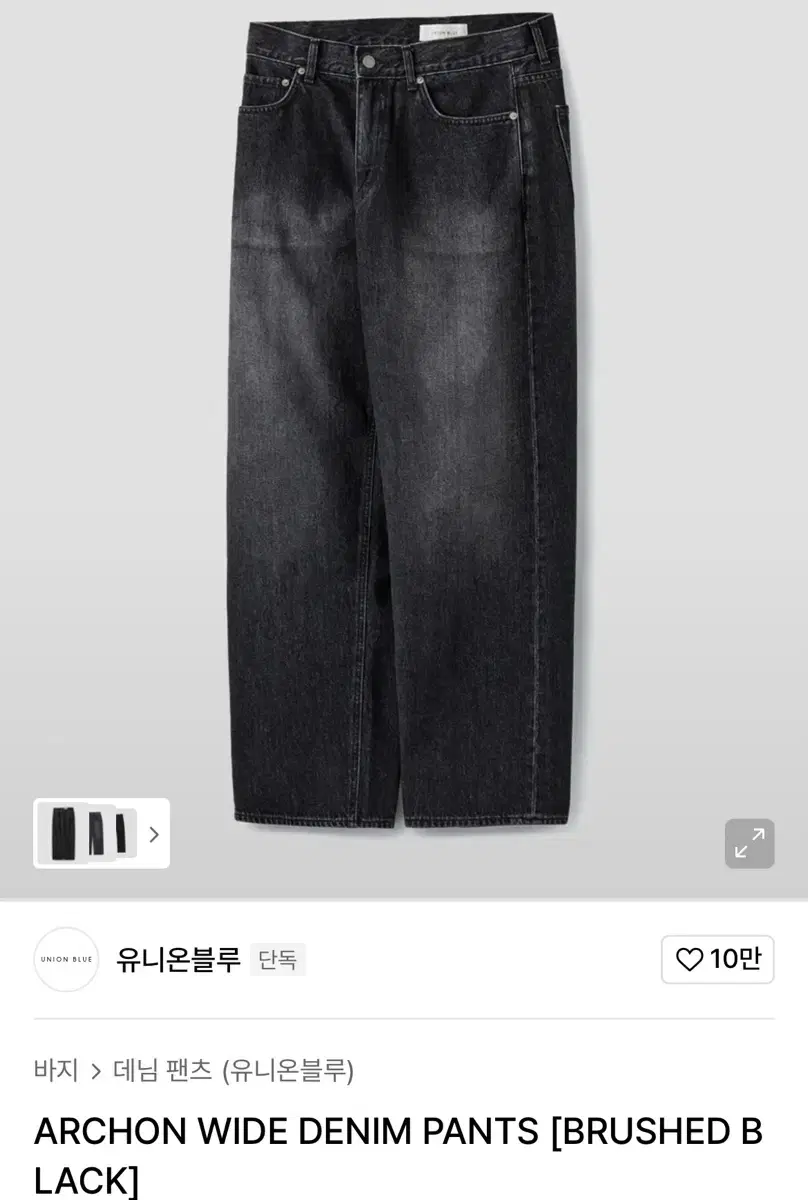Image resolution: width=808 pixels, height=1200 pixels.
Task: Expand the main product image to full size
Action: tap(749, 843)
